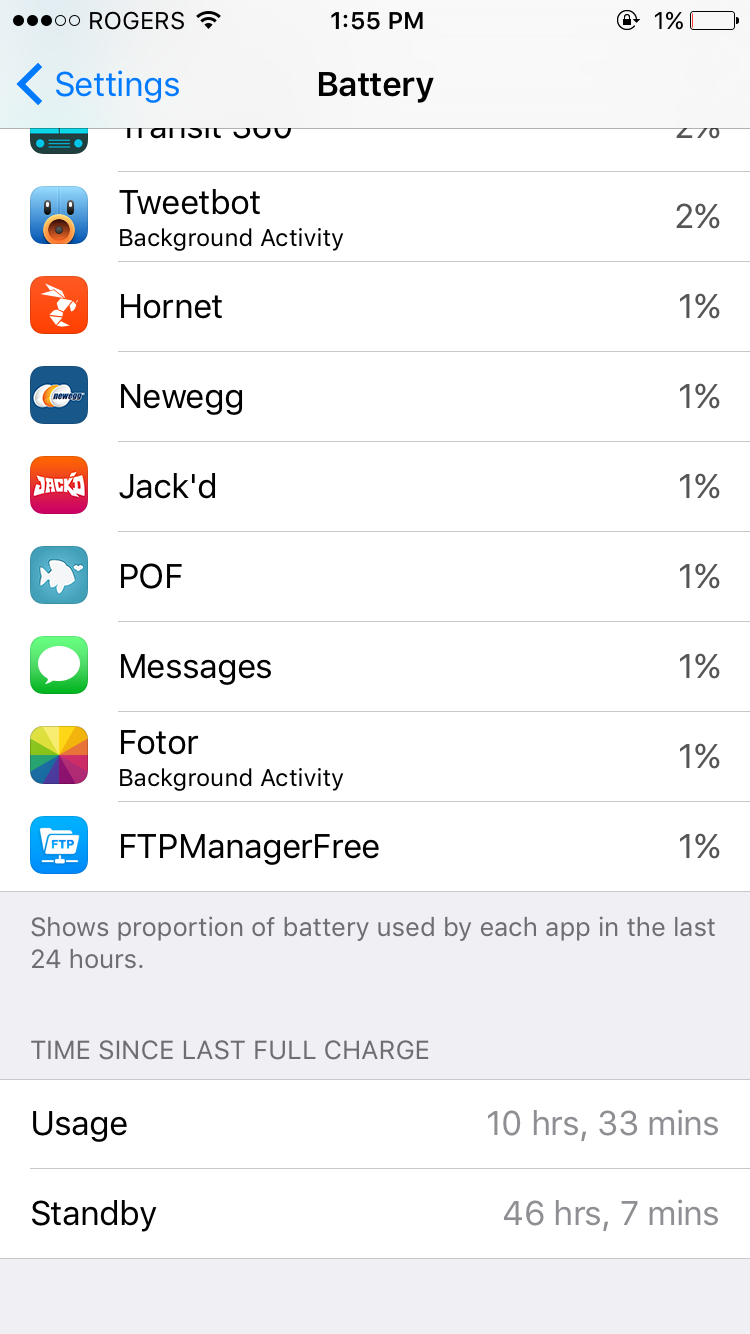Tap the POF row in battery list
Screen dimensions: 750x1334
pyautogui.click(x=375, y=577)
